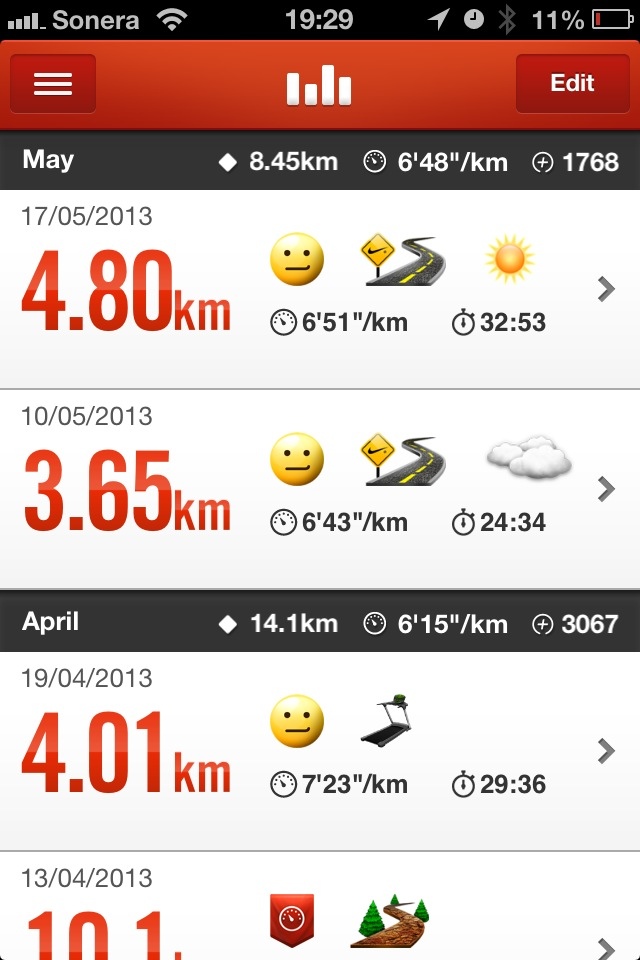
Task: Show the bar chart statistics view
Action: tap(319, 86)
